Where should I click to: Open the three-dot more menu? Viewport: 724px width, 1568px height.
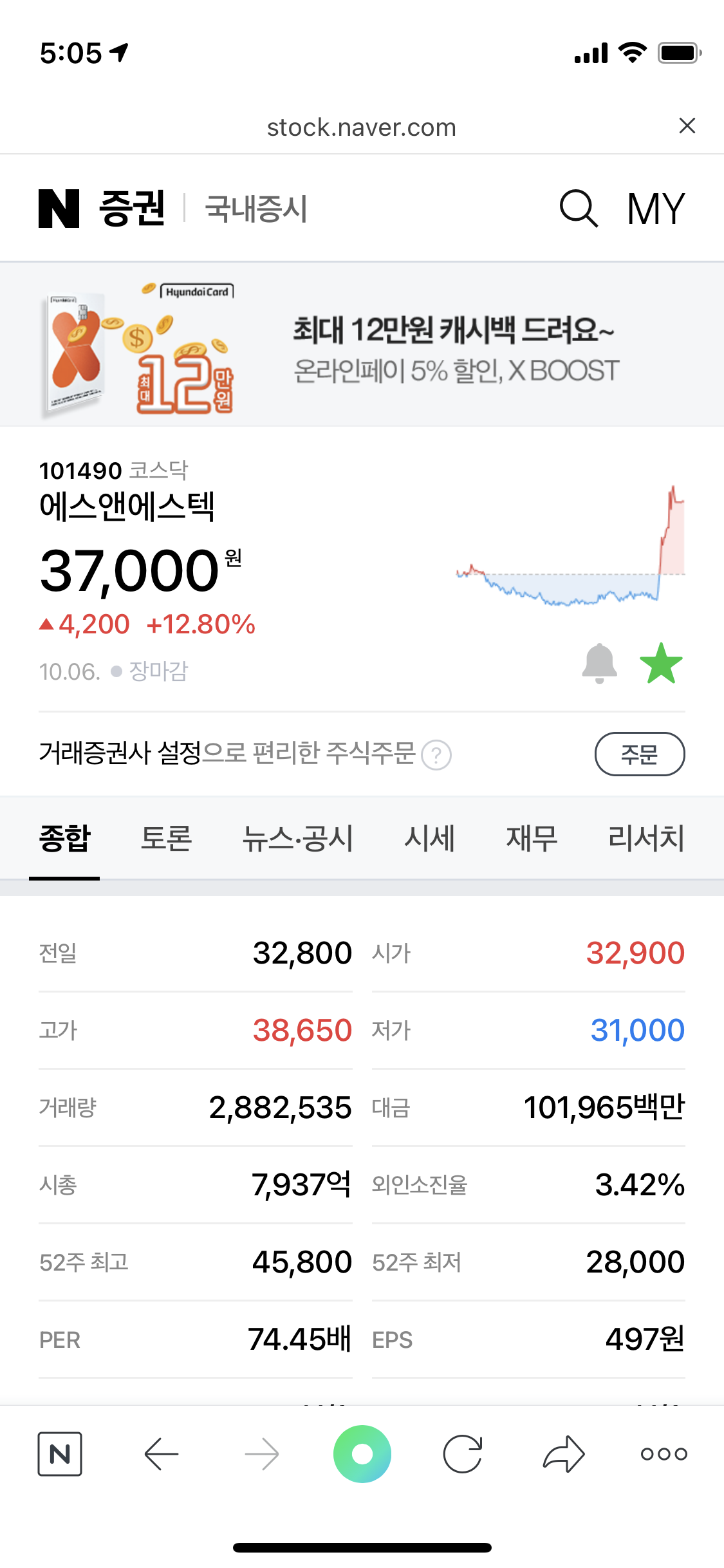click(x=664, y=1453)
